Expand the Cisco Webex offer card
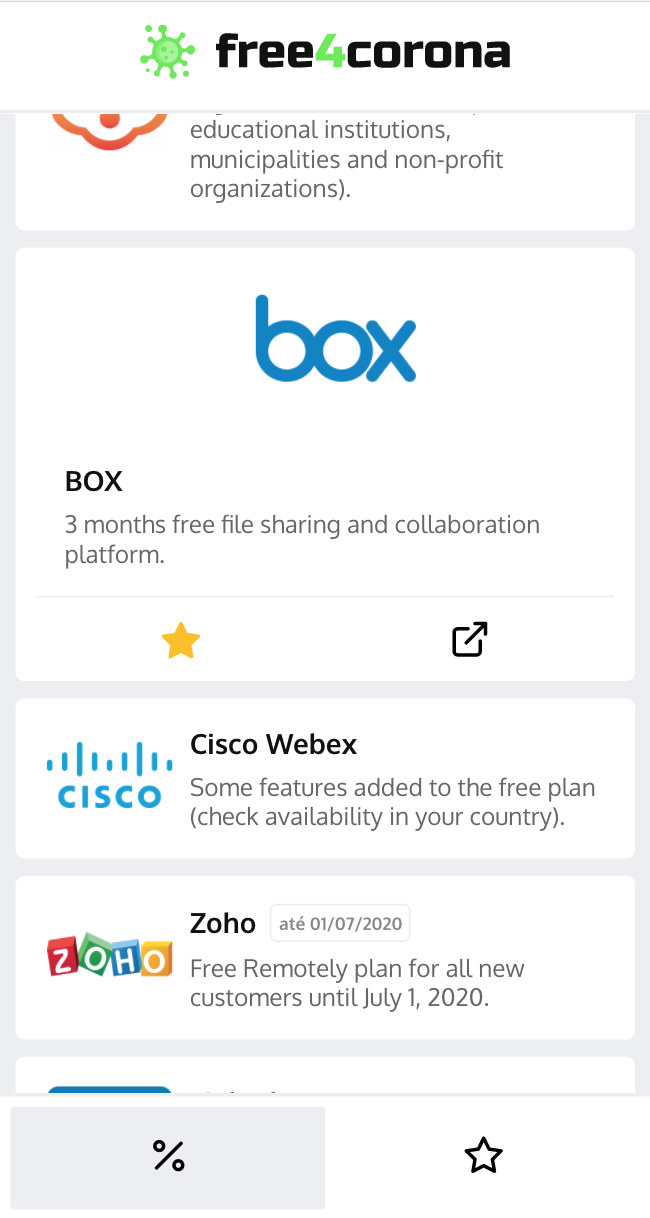 pyautogui.click(x=325, y=778)
